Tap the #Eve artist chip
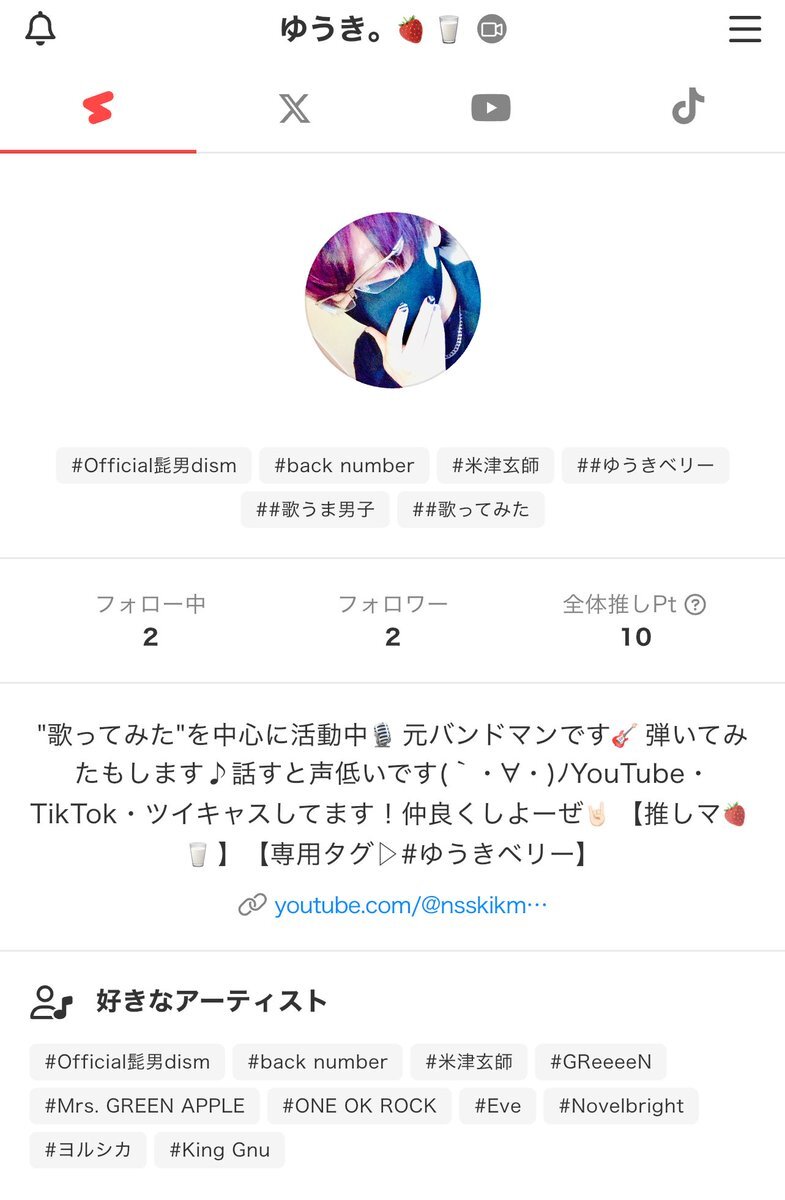 click(497, 1106)
